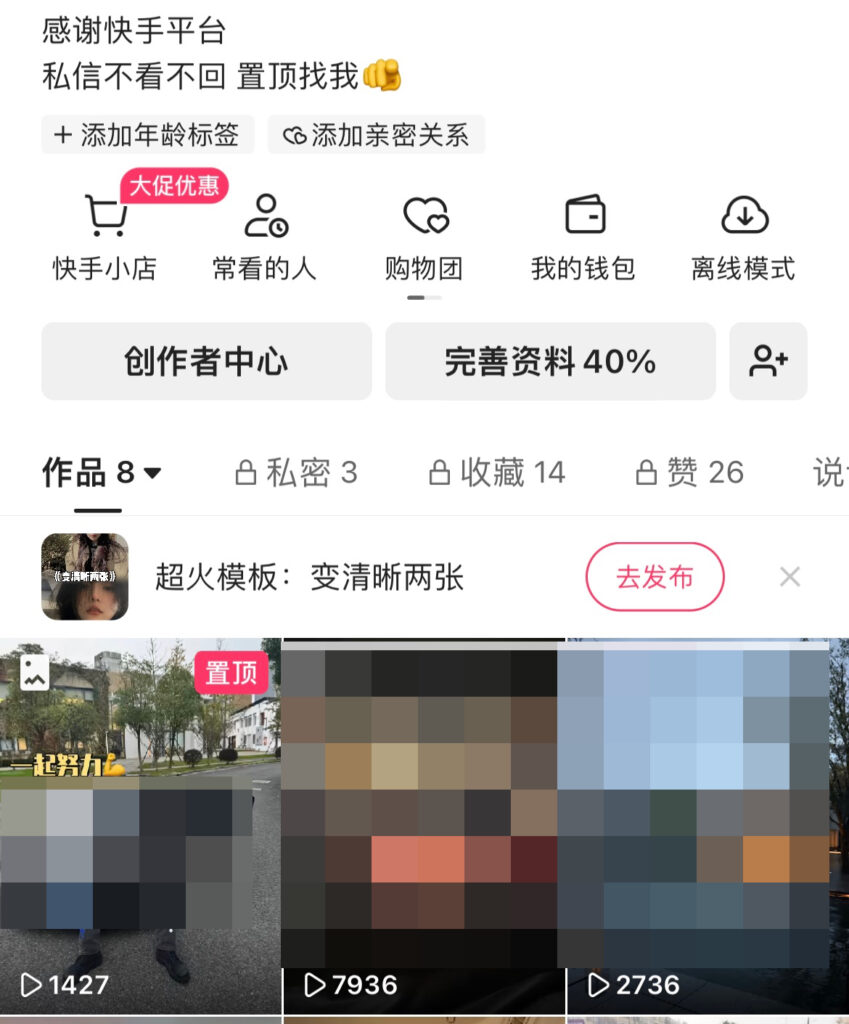The image size is (849, 1024).
Task: Open 我的钱包 wallet
Action: tap(583, 238)
